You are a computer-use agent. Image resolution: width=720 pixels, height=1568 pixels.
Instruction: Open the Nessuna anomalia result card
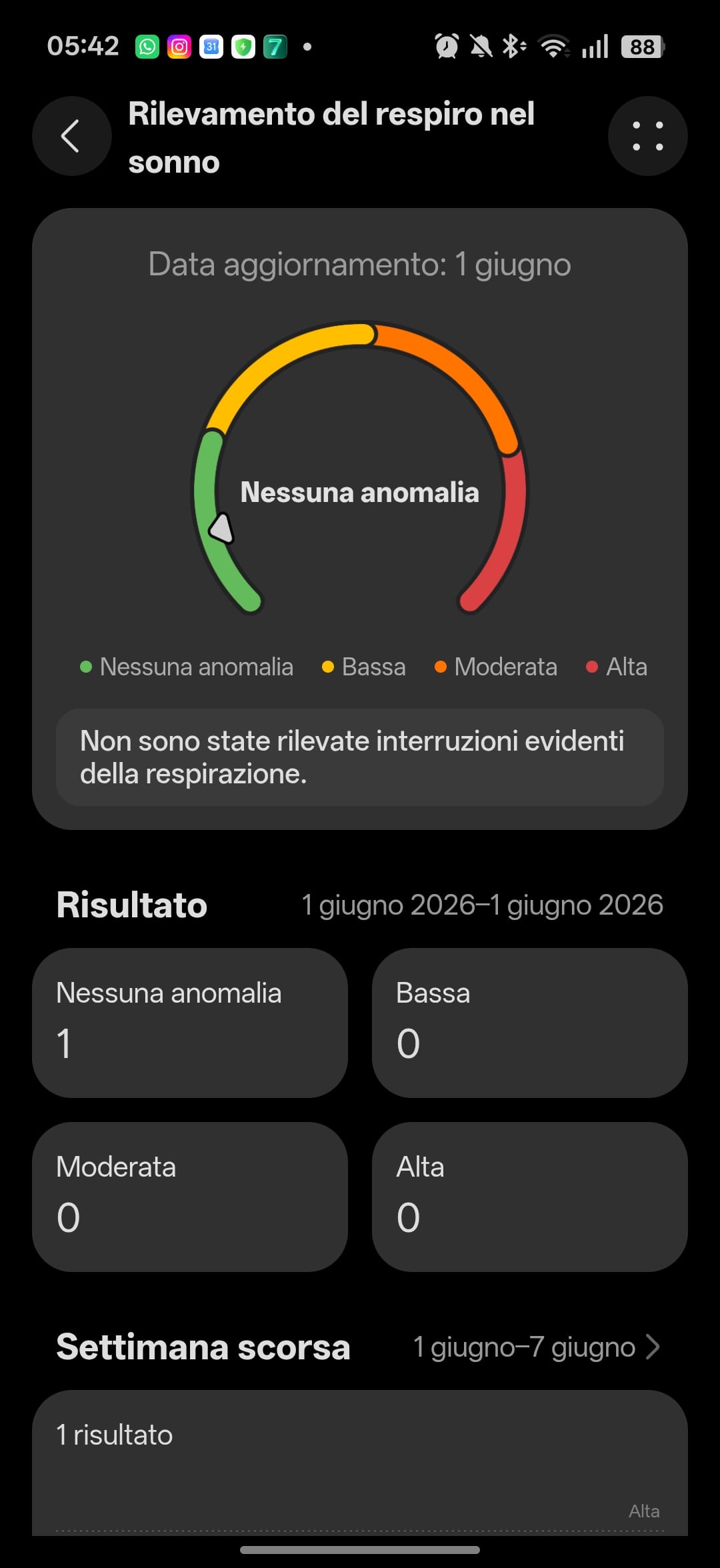[x=190, y=1023]
